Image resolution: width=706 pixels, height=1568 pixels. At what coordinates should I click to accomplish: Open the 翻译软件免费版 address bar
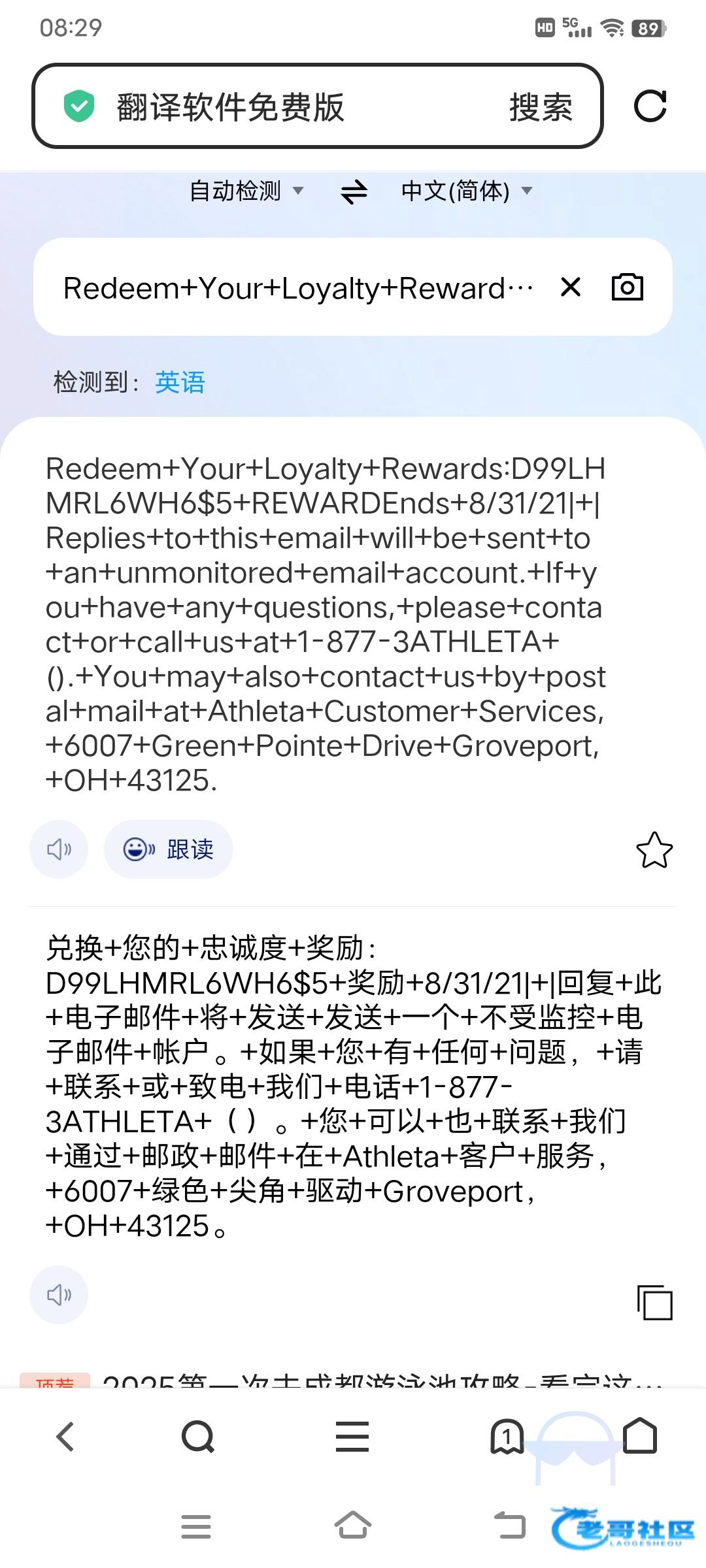317,106
